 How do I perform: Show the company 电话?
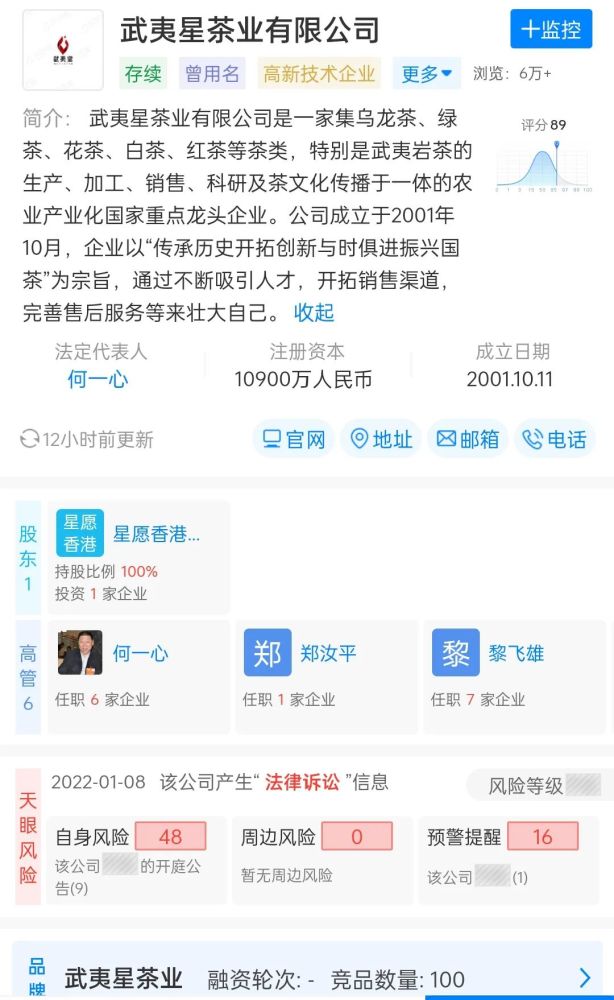click(554, 439)
